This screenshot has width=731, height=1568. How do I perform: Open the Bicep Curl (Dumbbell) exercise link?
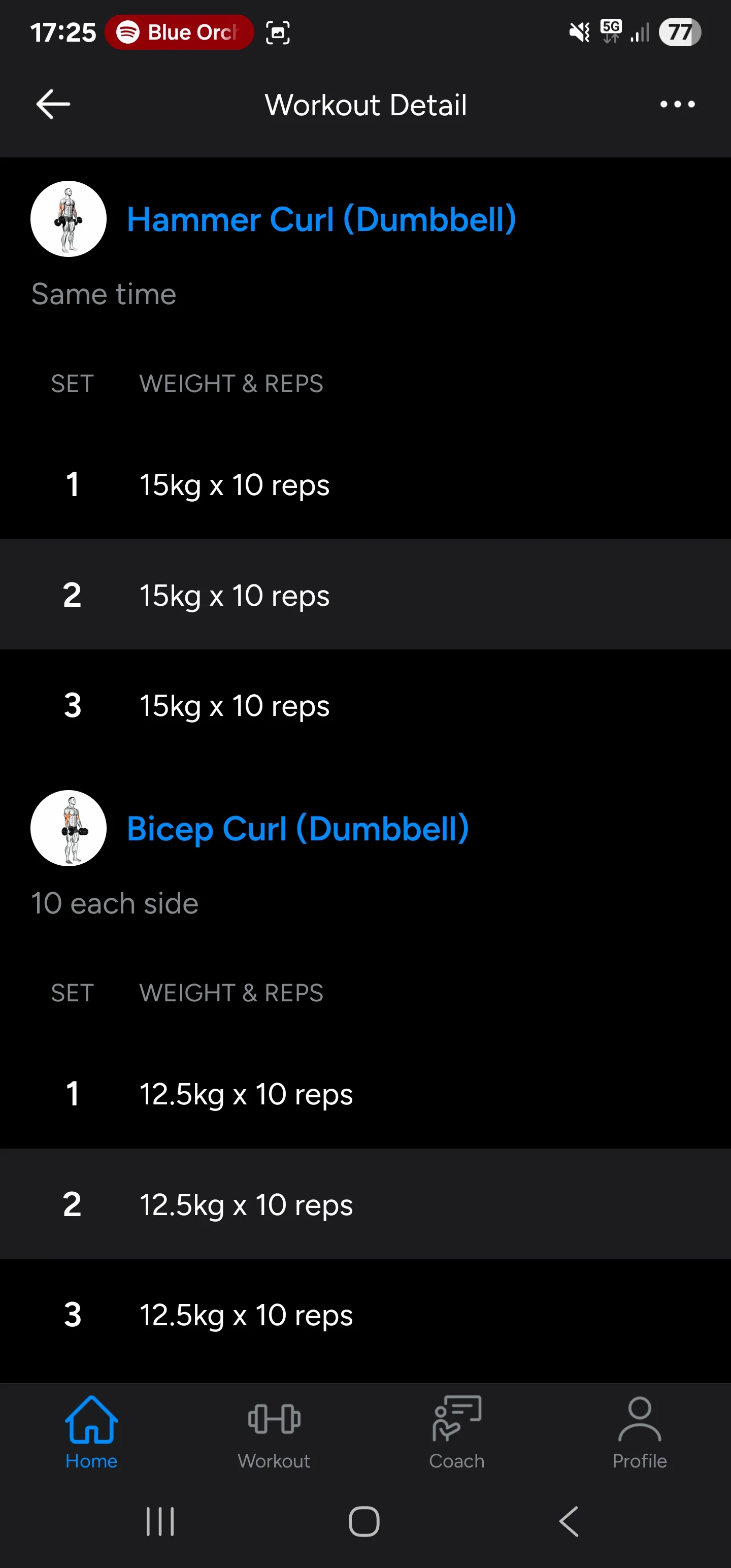(297, 829)
